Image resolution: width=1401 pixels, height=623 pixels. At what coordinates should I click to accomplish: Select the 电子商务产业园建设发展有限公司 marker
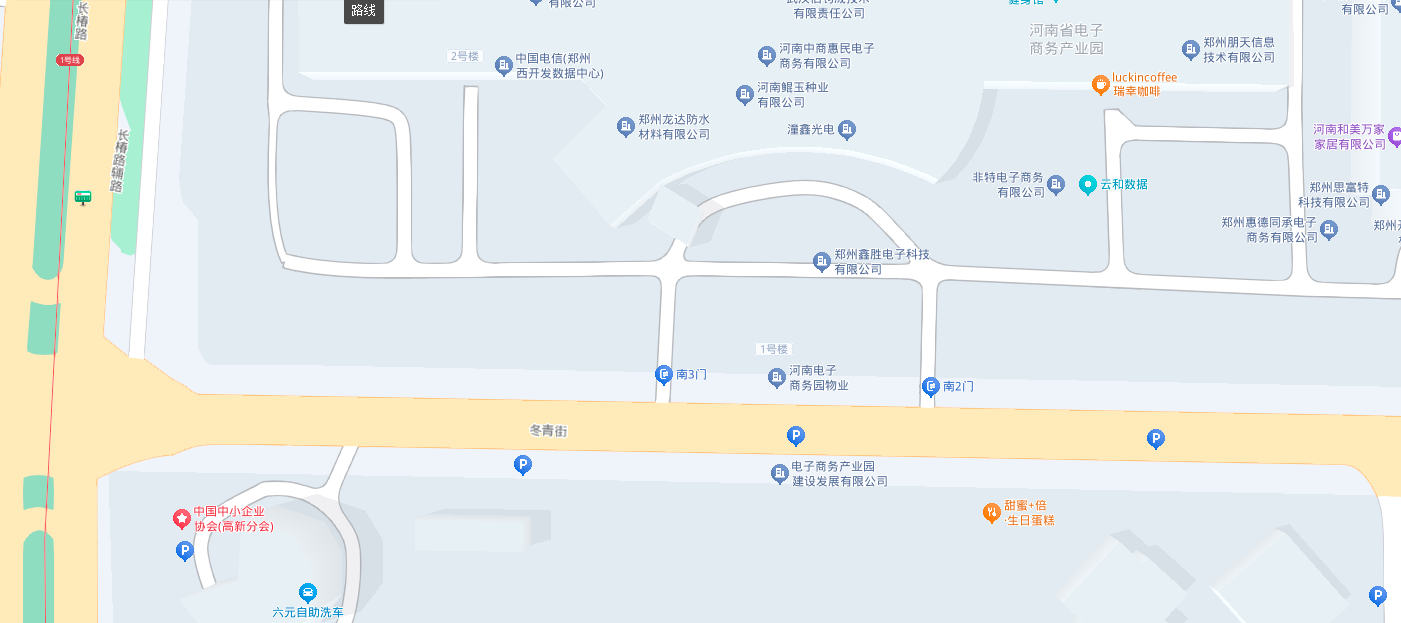pyautogui.click(x=779, y=474)
